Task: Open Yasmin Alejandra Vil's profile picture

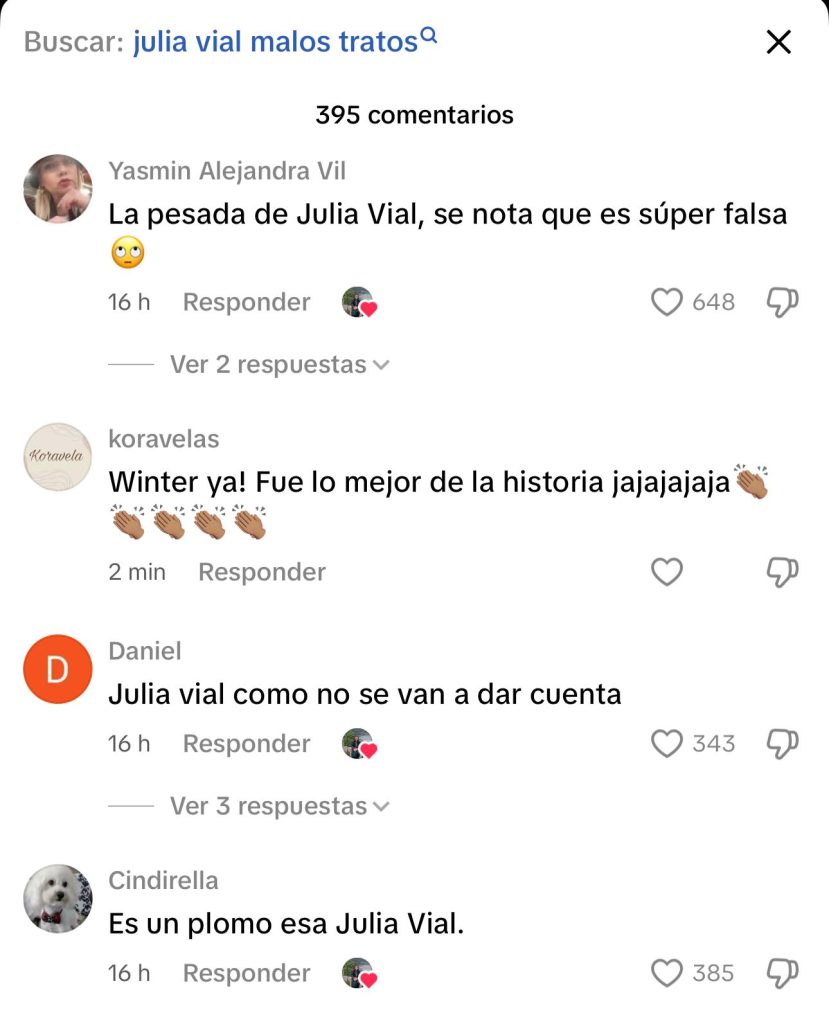Action: (x=57, y=189)
